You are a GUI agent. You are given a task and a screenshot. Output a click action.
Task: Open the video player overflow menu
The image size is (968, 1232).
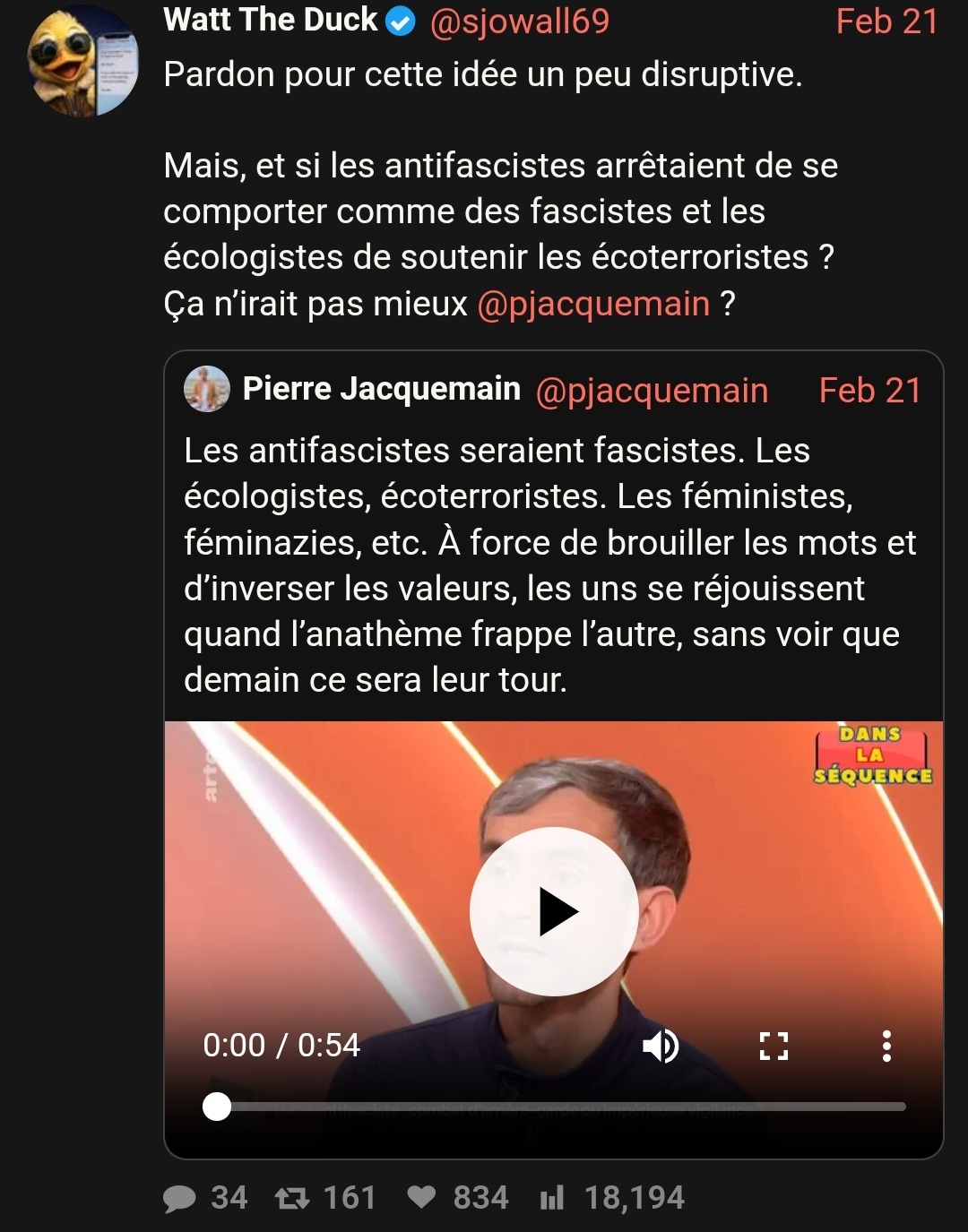[886, 1046]
